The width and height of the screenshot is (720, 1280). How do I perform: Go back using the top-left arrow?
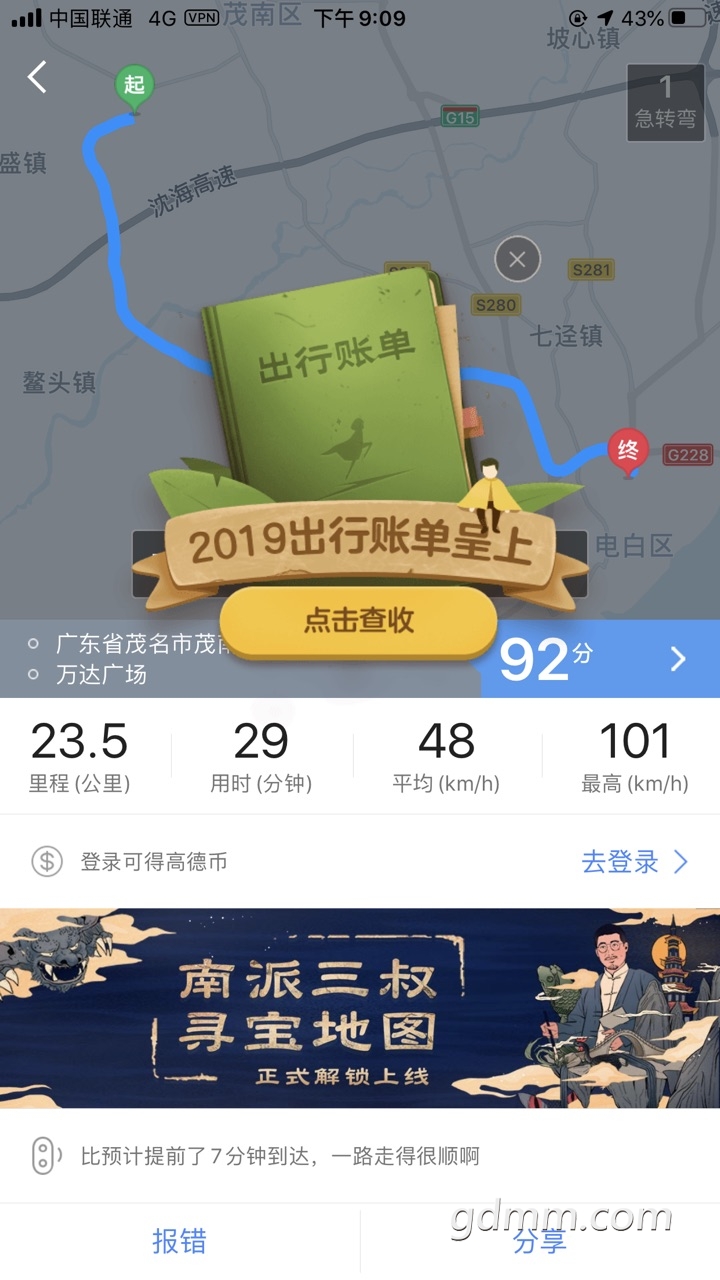(x=38, y=77)
